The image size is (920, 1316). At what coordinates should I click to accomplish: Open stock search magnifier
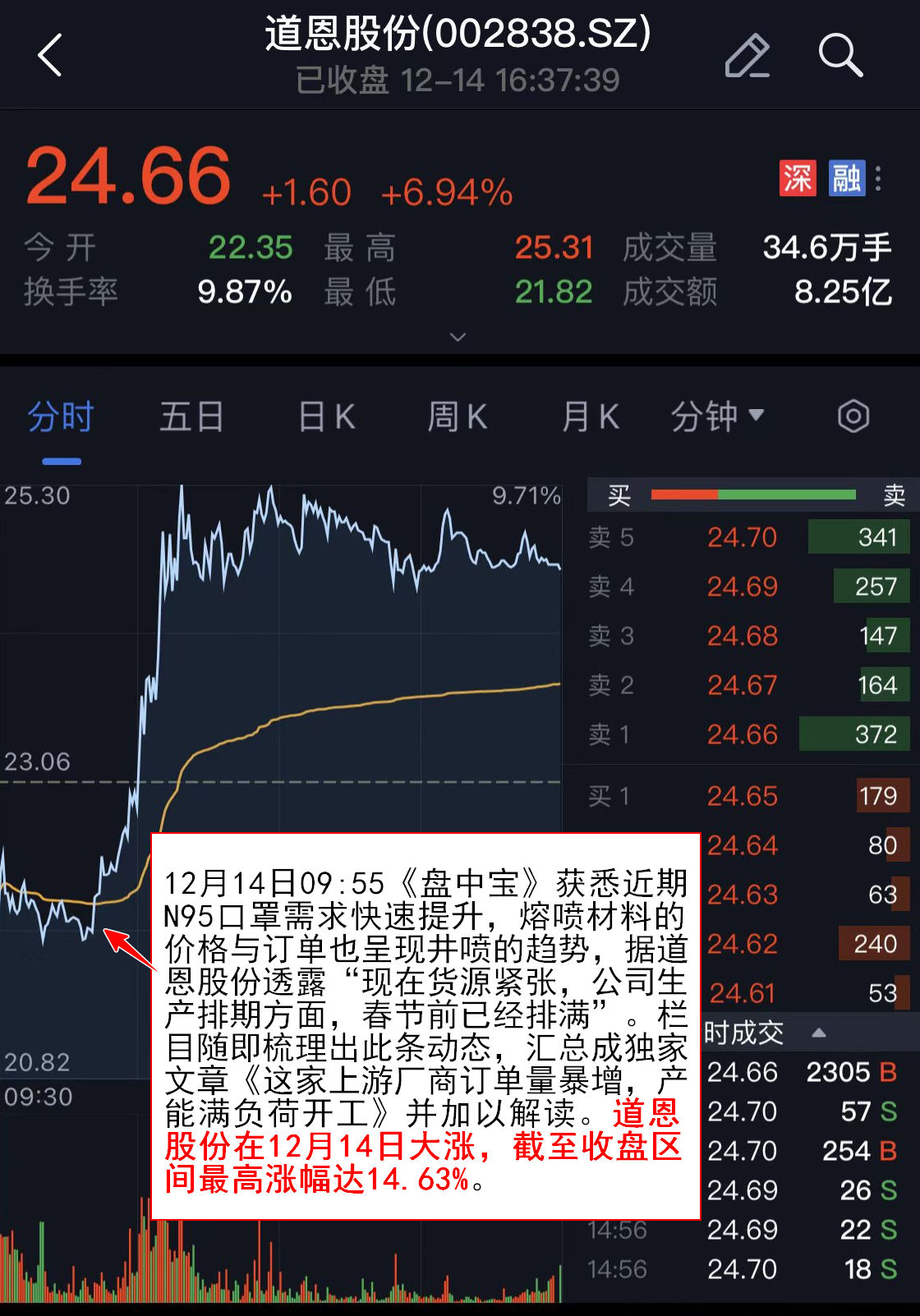point(840,56)
